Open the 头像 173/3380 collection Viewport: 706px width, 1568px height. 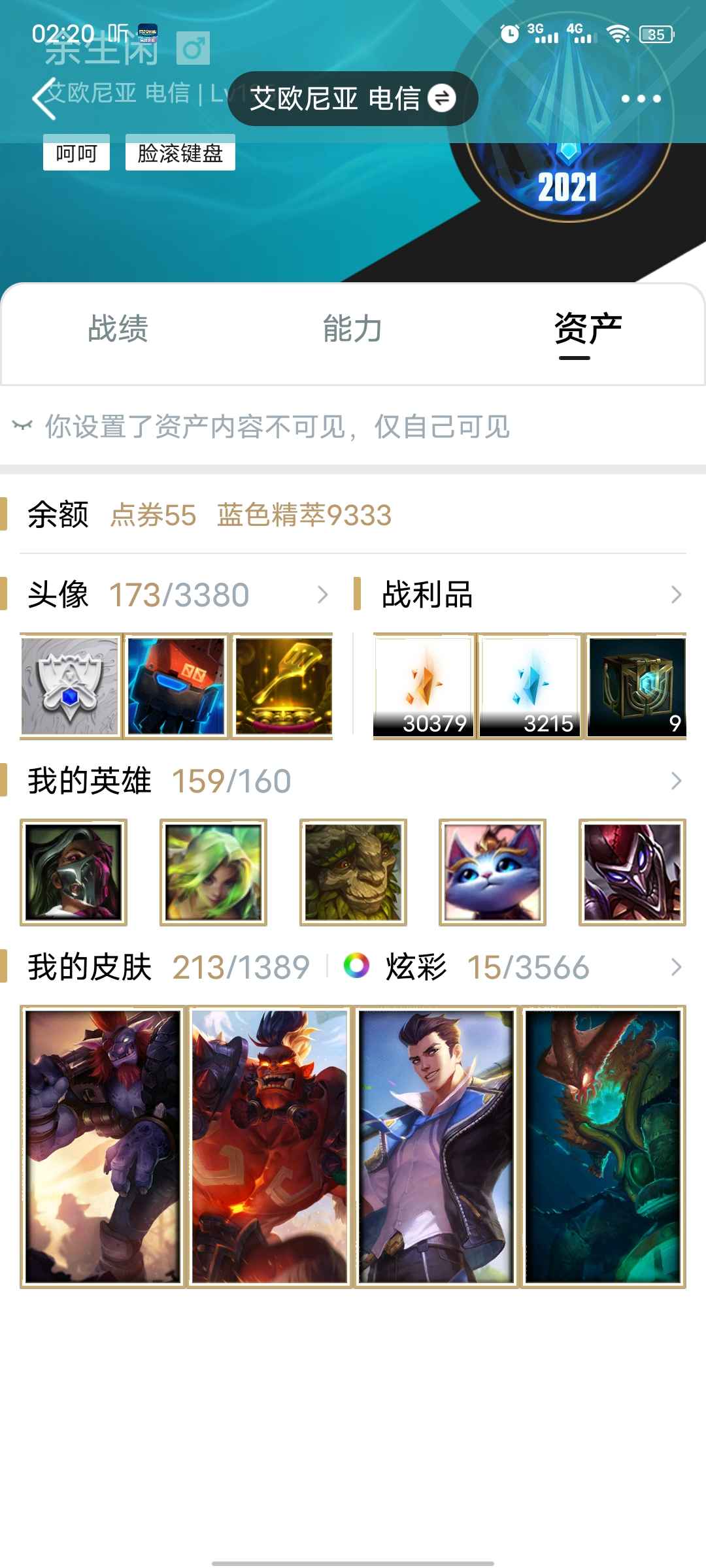pos(178,595)
